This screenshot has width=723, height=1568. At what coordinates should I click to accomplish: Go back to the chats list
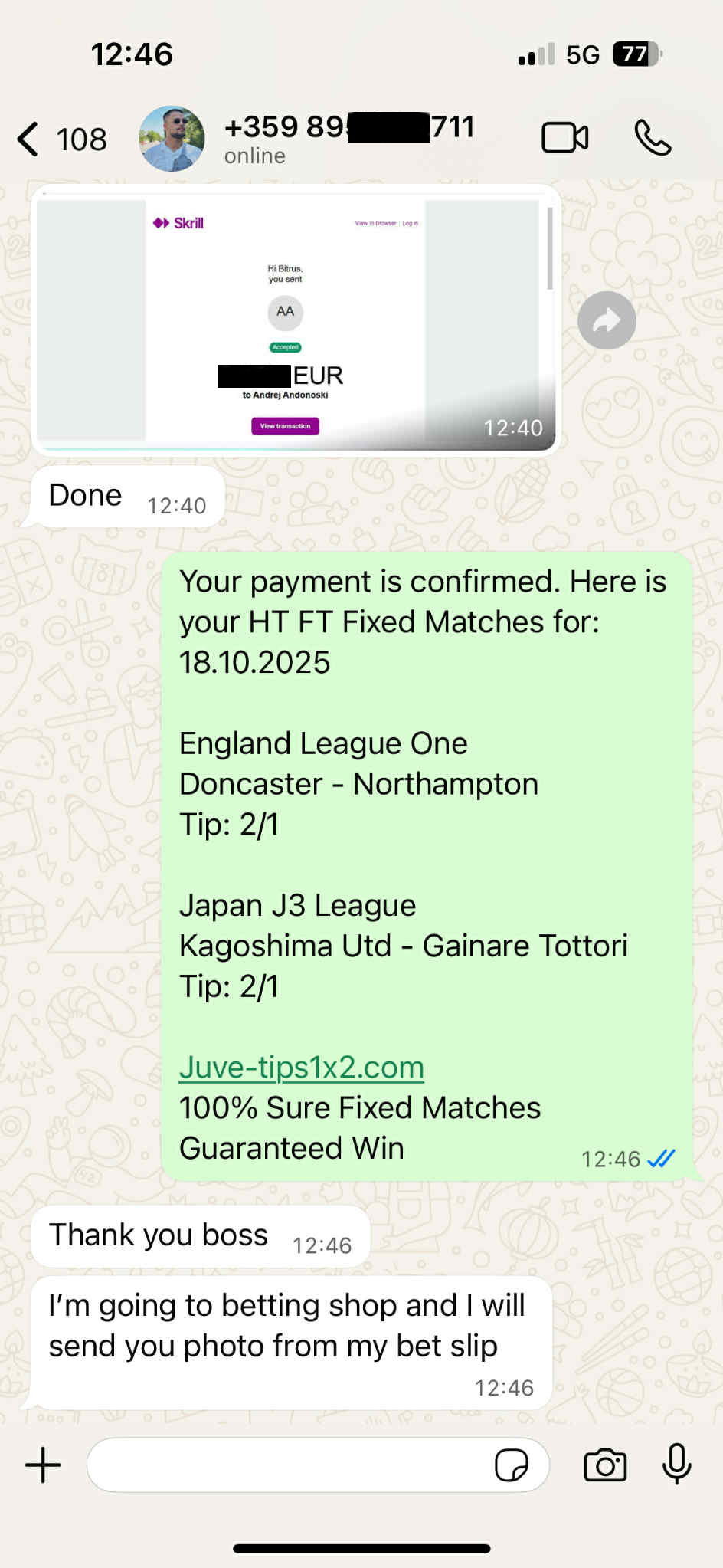coord(29,139)
